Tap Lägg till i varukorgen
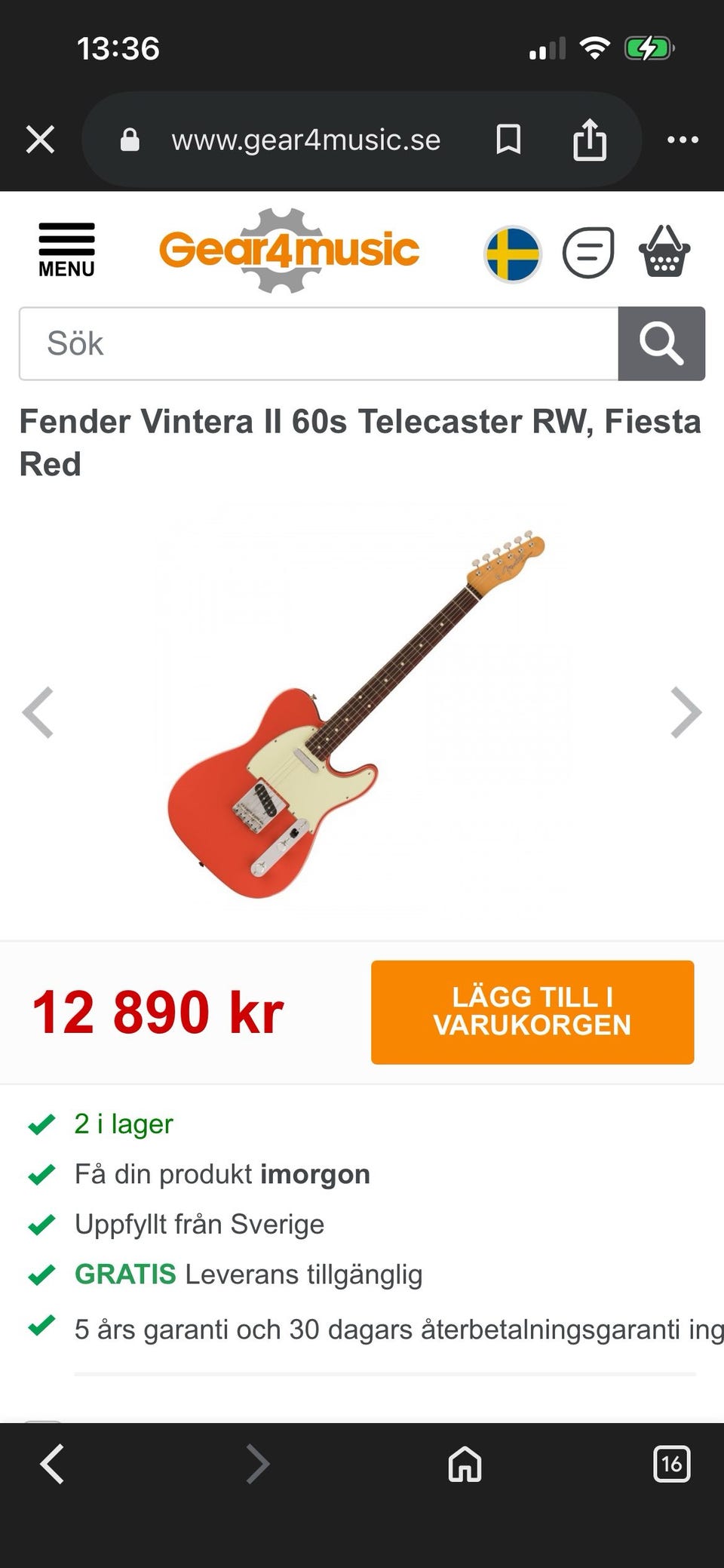The width and height of the screenshot is (724, 1568). (x=532, y=1012)
